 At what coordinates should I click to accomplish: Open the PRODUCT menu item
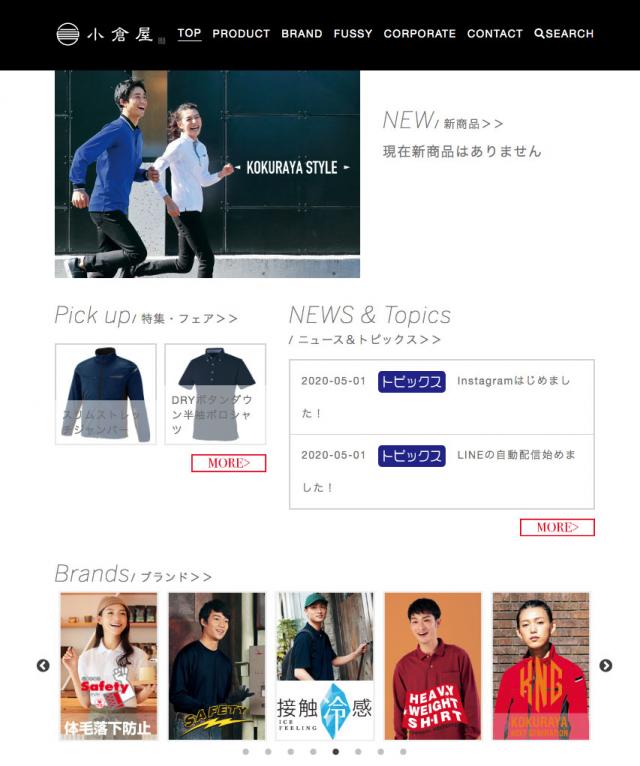(241, 34)
